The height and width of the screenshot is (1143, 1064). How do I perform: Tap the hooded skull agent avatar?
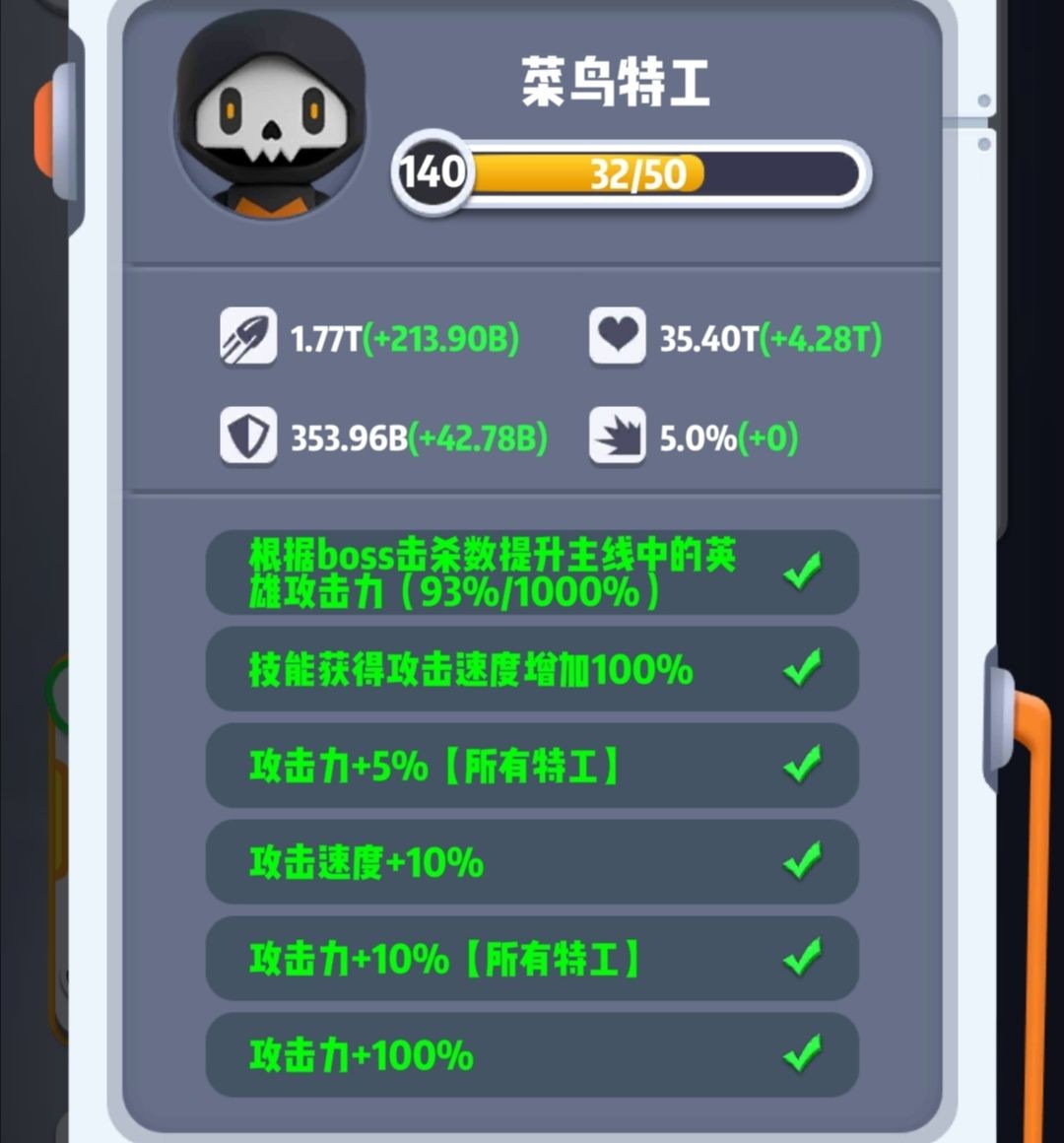point(270,118)
